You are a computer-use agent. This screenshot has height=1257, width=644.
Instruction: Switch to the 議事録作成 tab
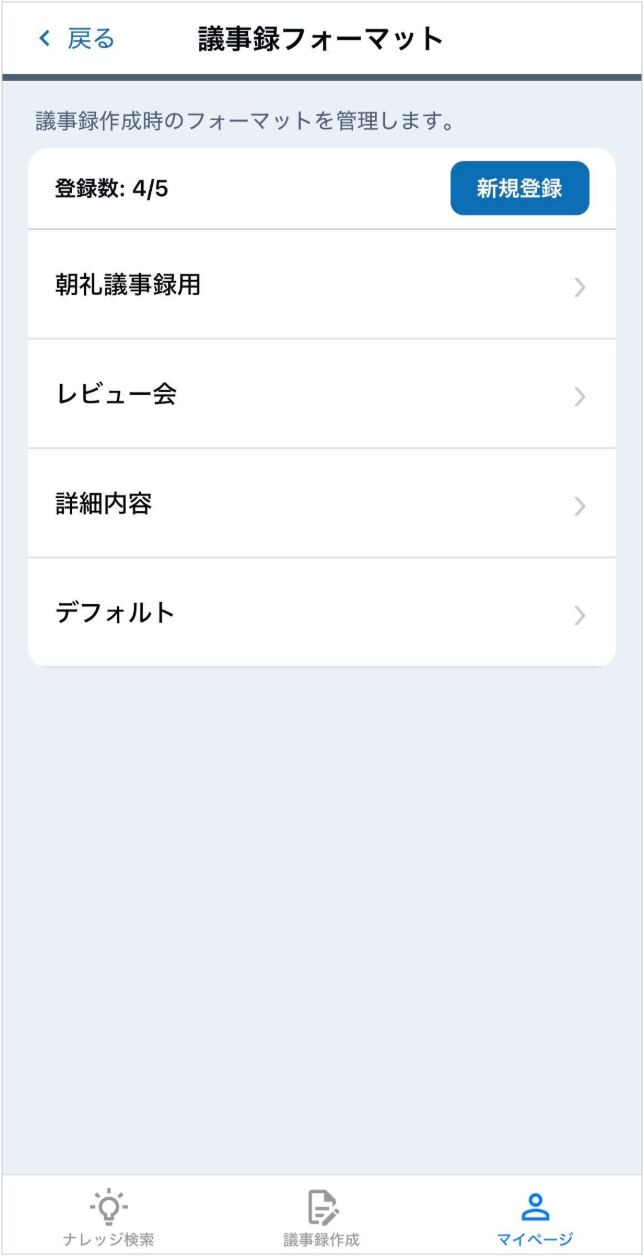(x=321, y=1217)
